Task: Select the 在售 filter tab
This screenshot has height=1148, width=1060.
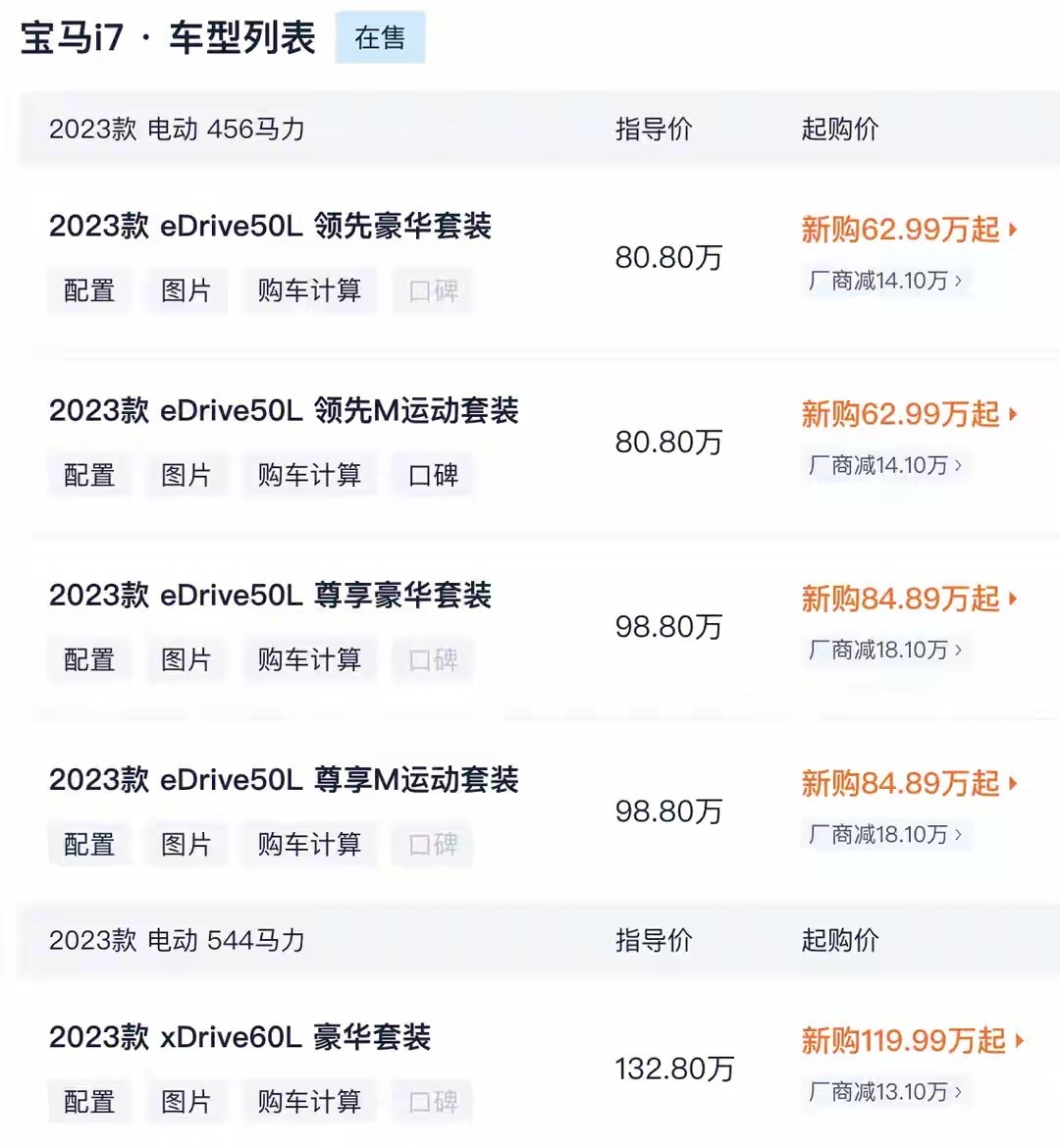Action: point(380,39)
